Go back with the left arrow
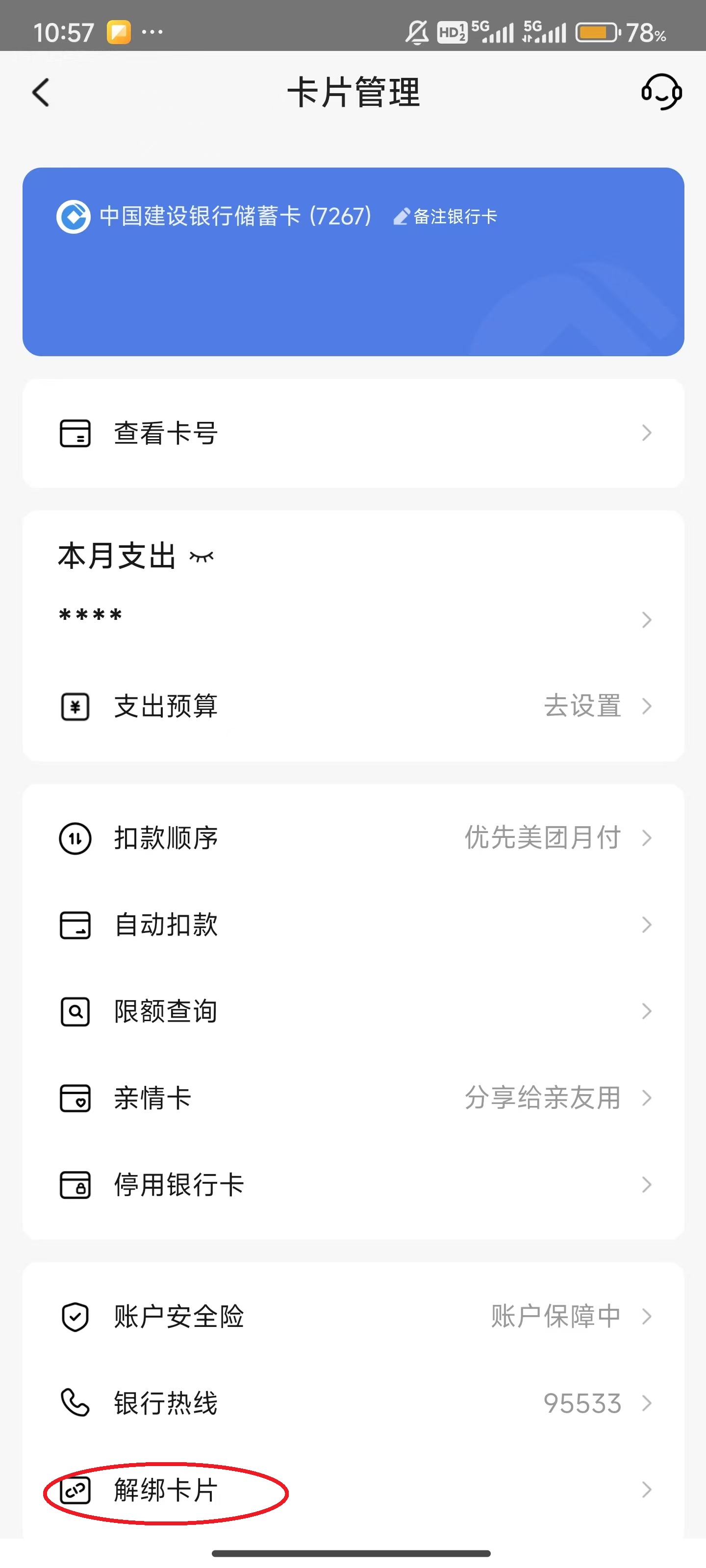This screenshot has height=1568, width=706. [x=40, y=93]
